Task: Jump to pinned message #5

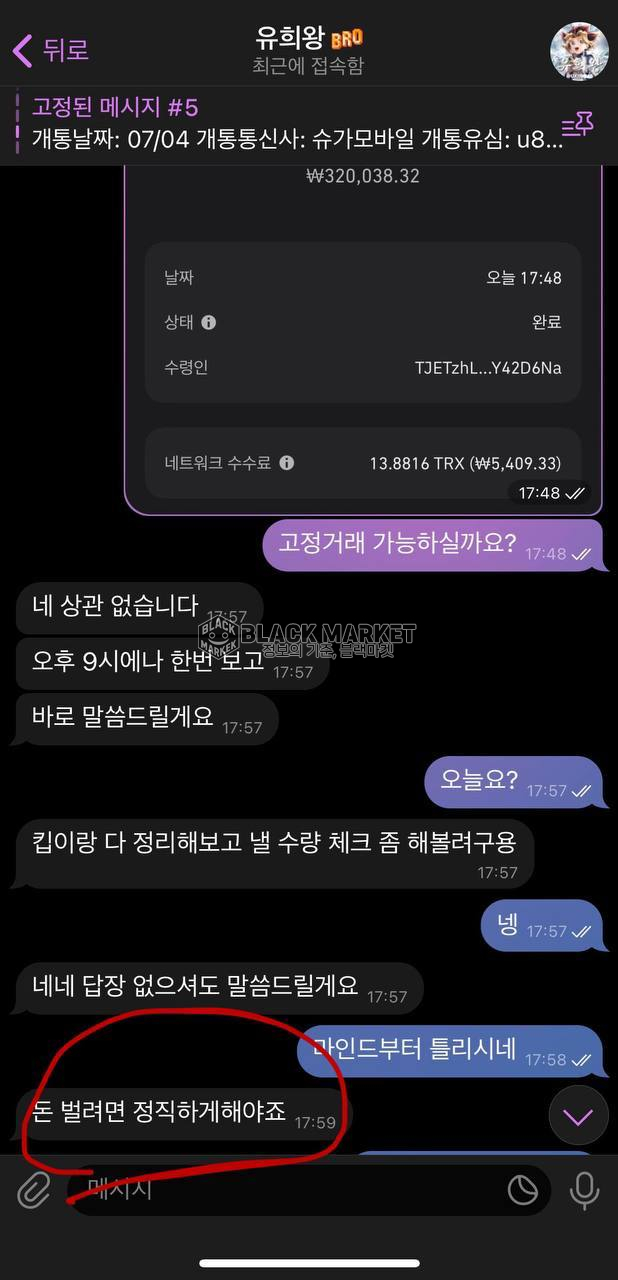Action: [290, 124]
